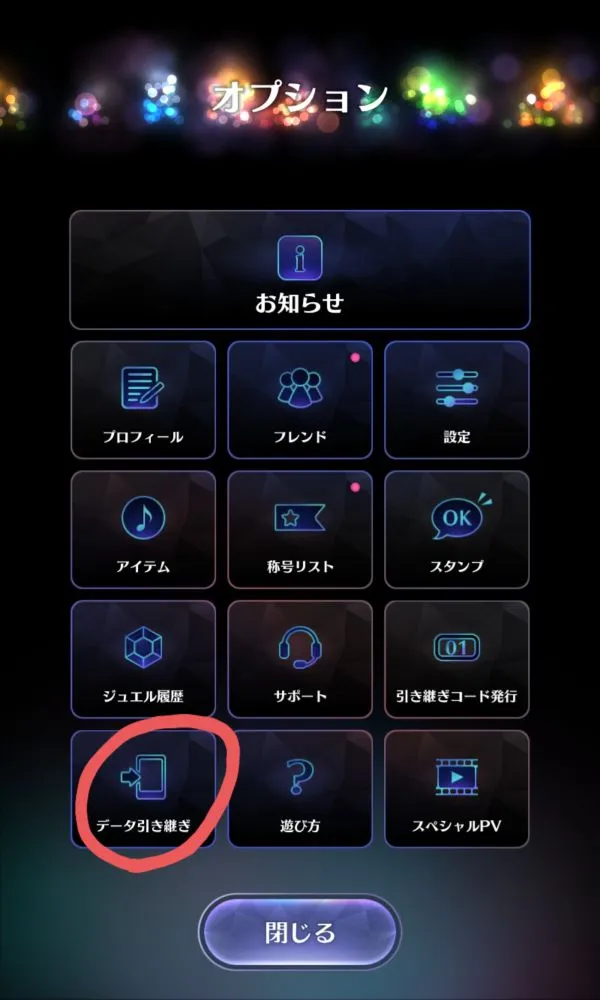The height and width of the screenshot is (1000, 600).
Task: Open the フレンド friends menu
Action: click(300, 400)
